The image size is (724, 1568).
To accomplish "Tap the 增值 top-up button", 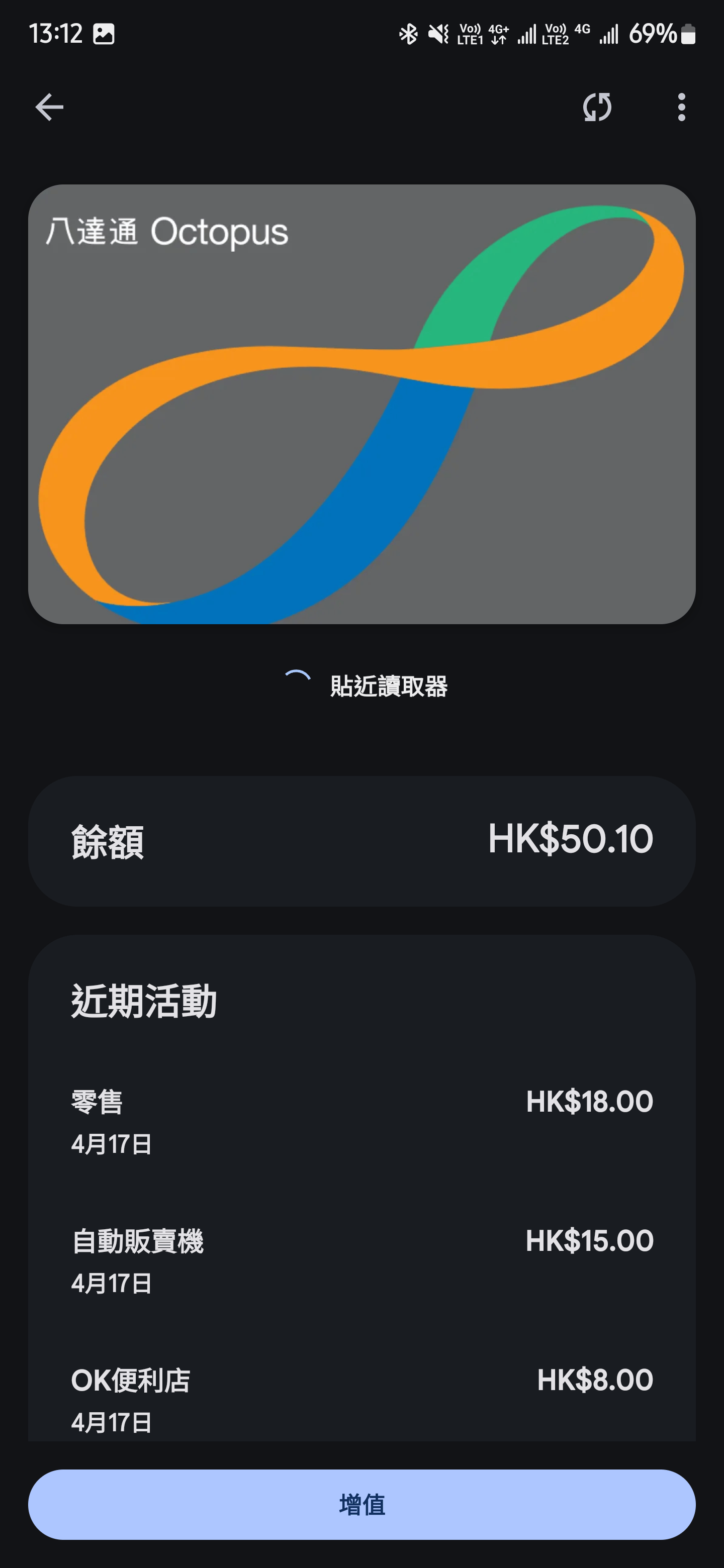I will coord(361,1505).
